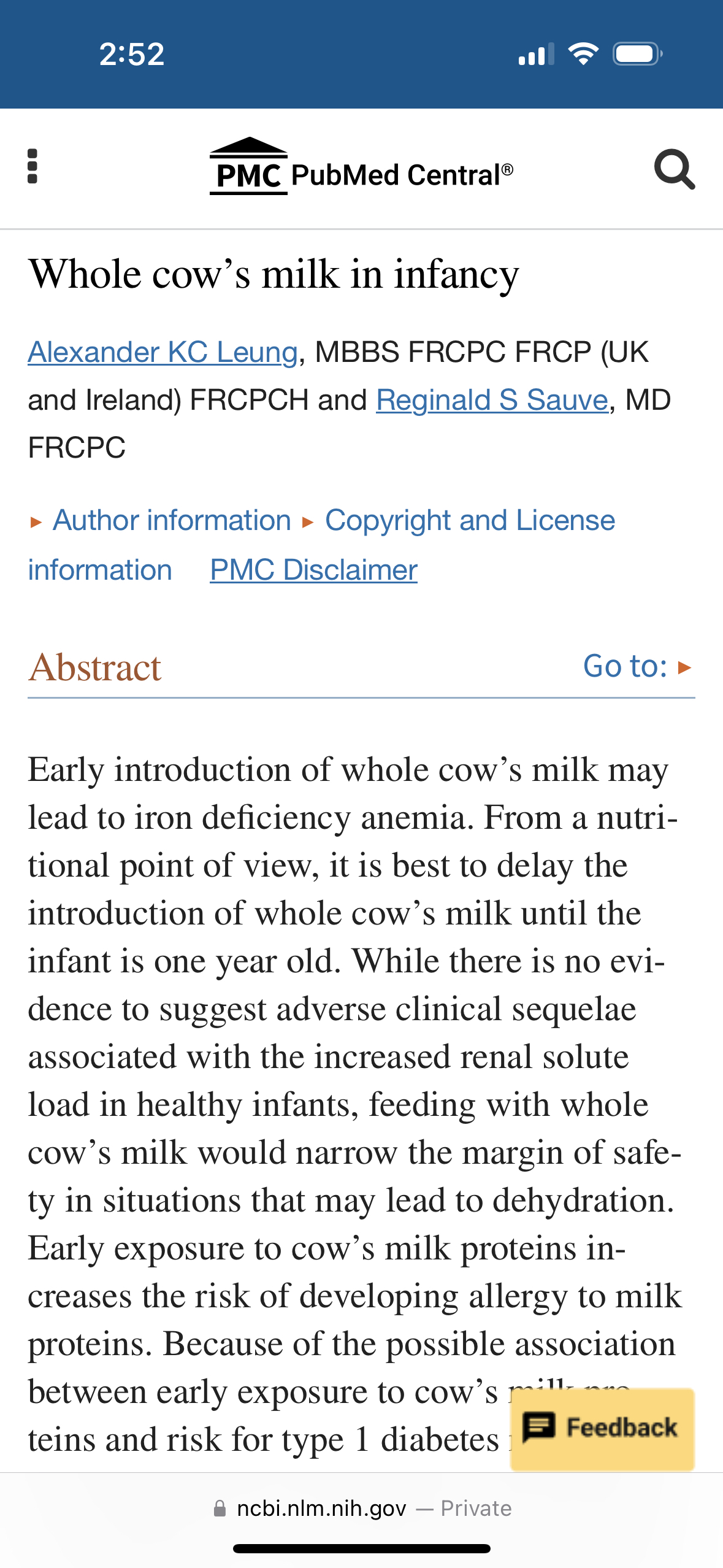Open author Alexander KC Leung's link

coord(163,352)
